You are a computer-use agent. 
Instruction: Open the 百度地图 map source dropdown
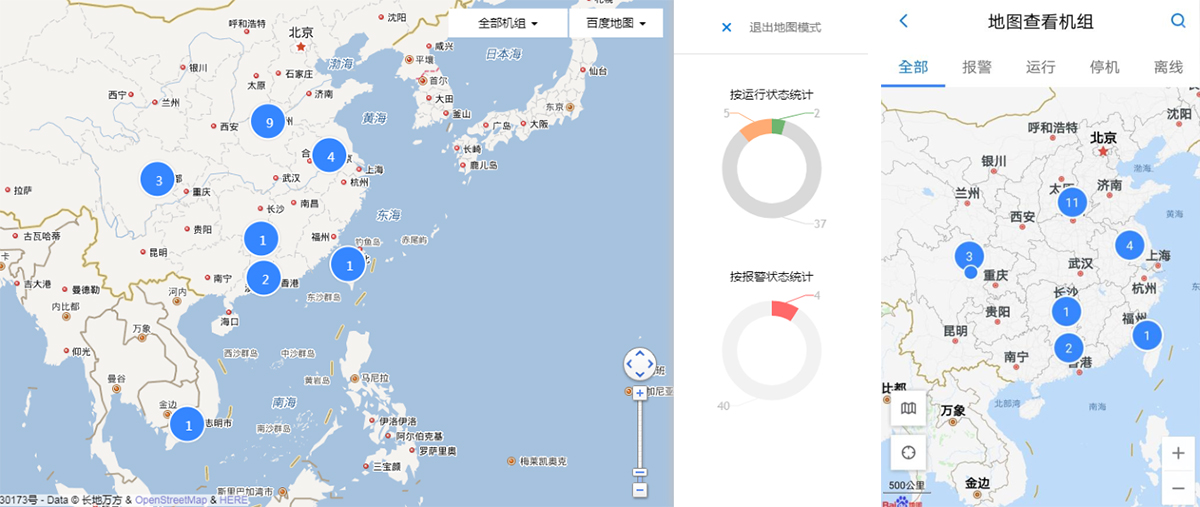(616, 23)
